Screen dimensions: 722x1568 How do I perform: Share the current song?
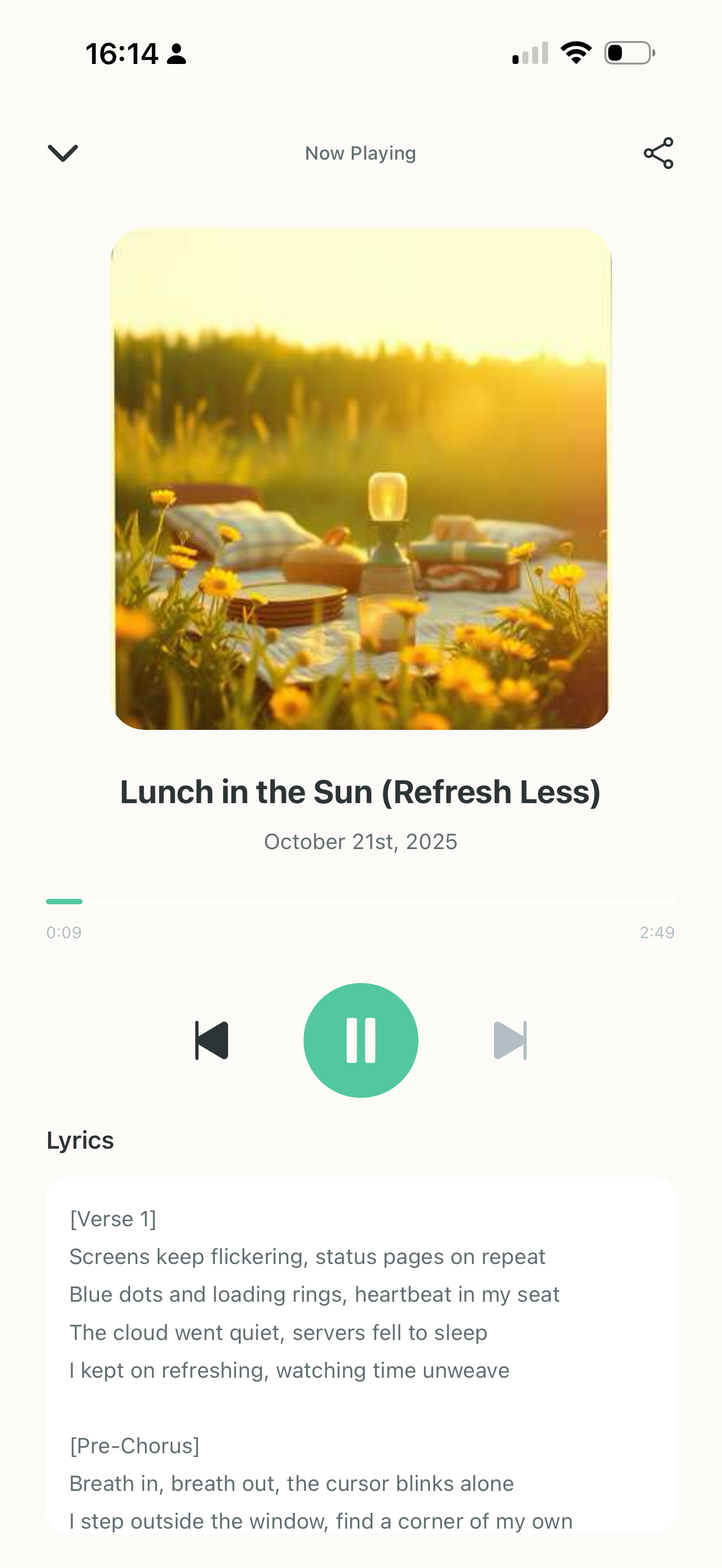658,153
